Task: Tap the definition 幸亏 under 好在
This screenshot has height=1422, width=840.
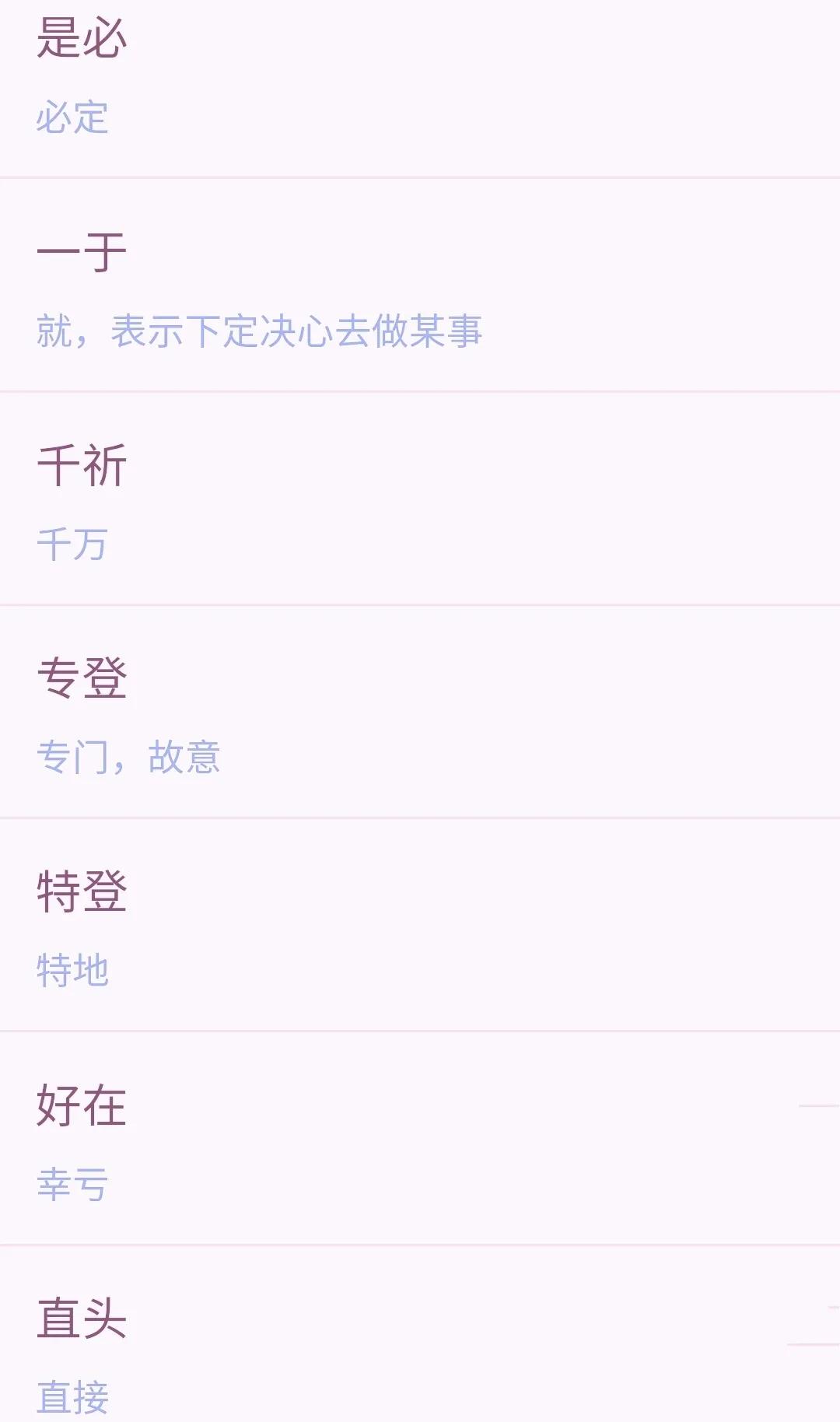Action: [72, 1182]
